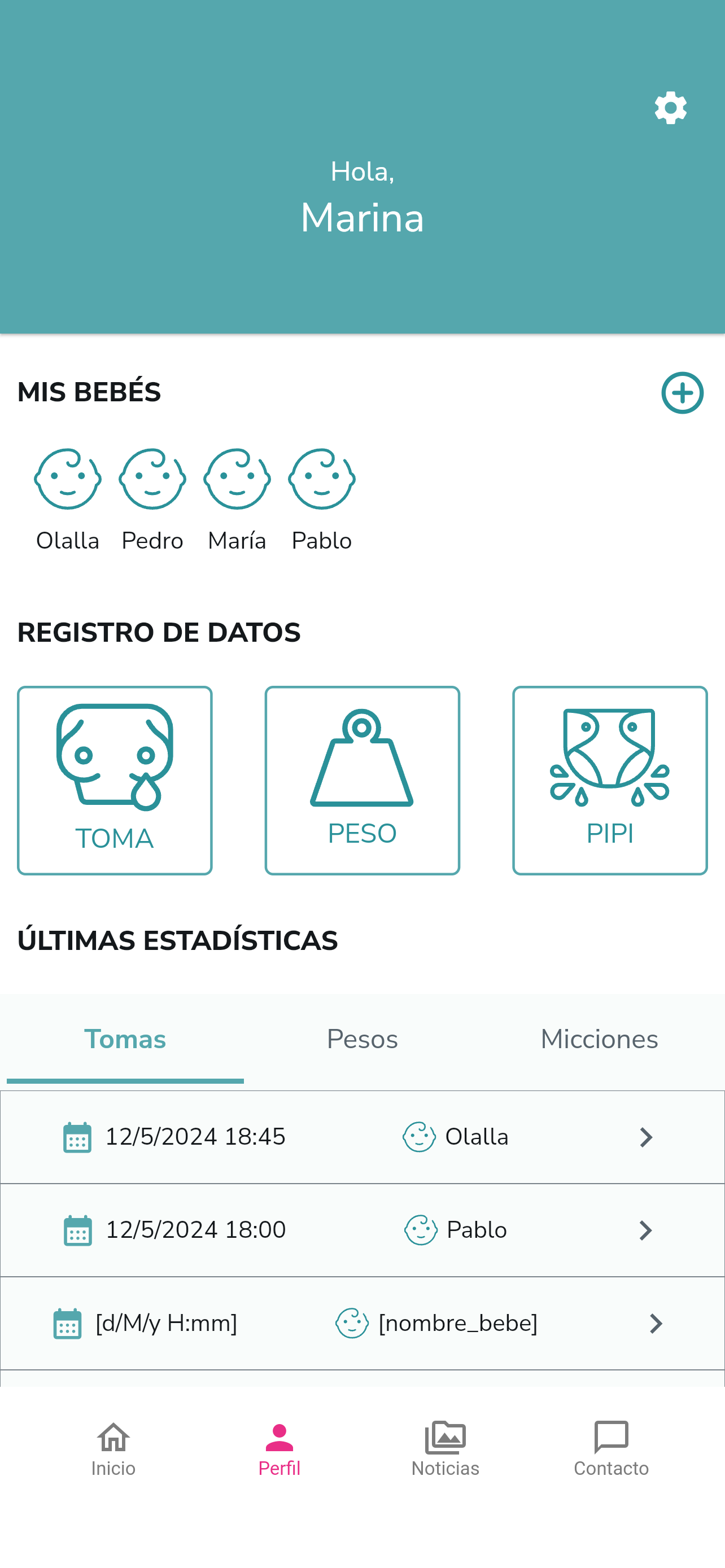
Task: Add a new baby with the plus icon
Action: pos(682,393)
